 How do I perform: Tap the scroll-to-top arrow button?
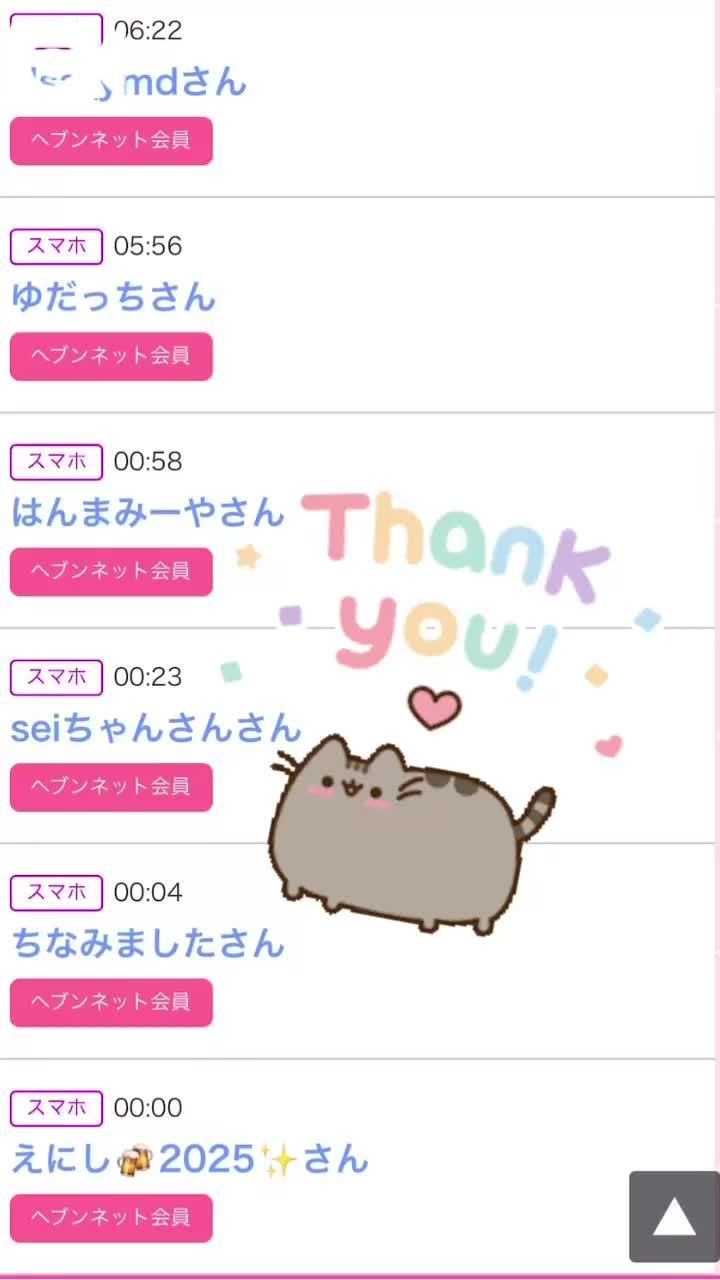point(673,1216)
